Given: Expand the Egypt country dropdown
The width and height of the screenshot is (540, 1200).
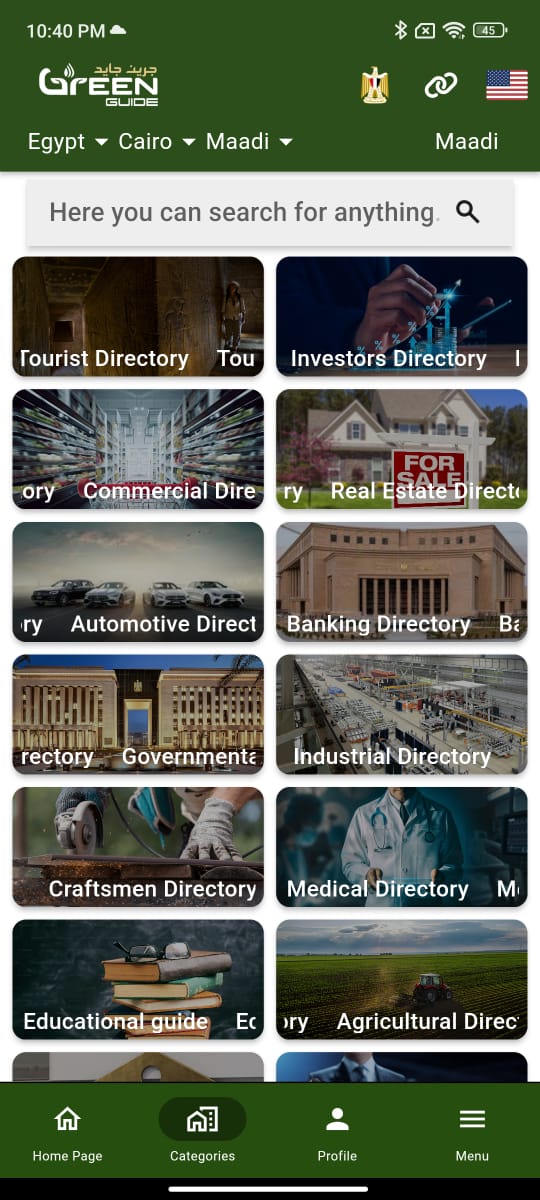Looking at the screenshot, I should (67, 142).
